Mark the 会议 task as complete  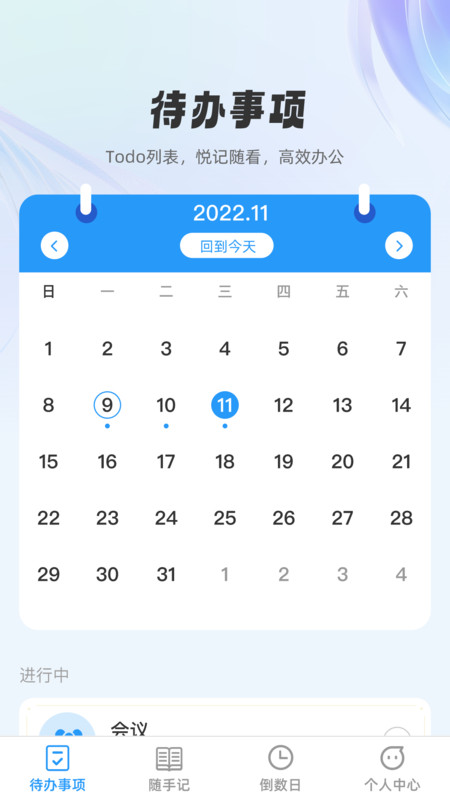tap(397, 733)
